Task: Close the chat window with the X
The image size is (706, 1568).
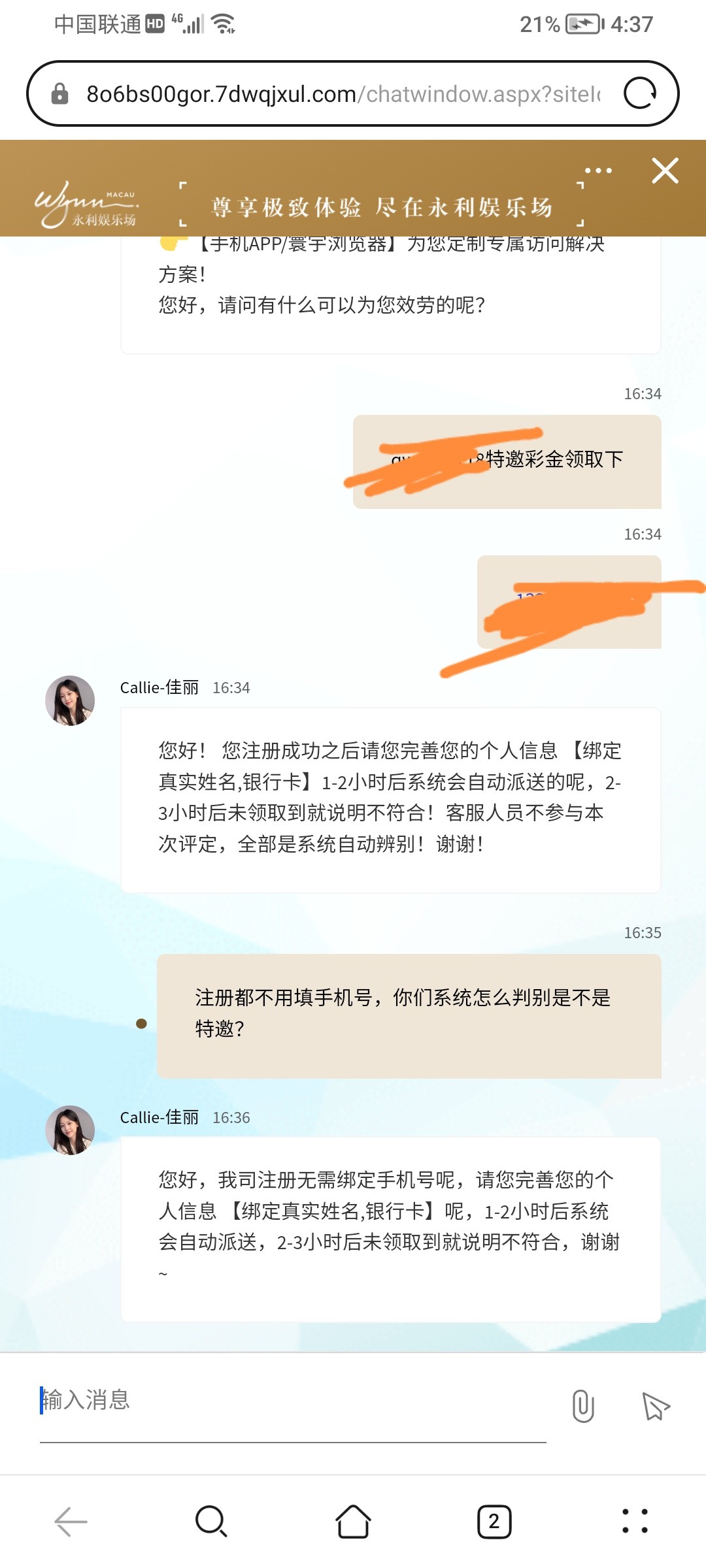Action: click(x=665, y=171)
